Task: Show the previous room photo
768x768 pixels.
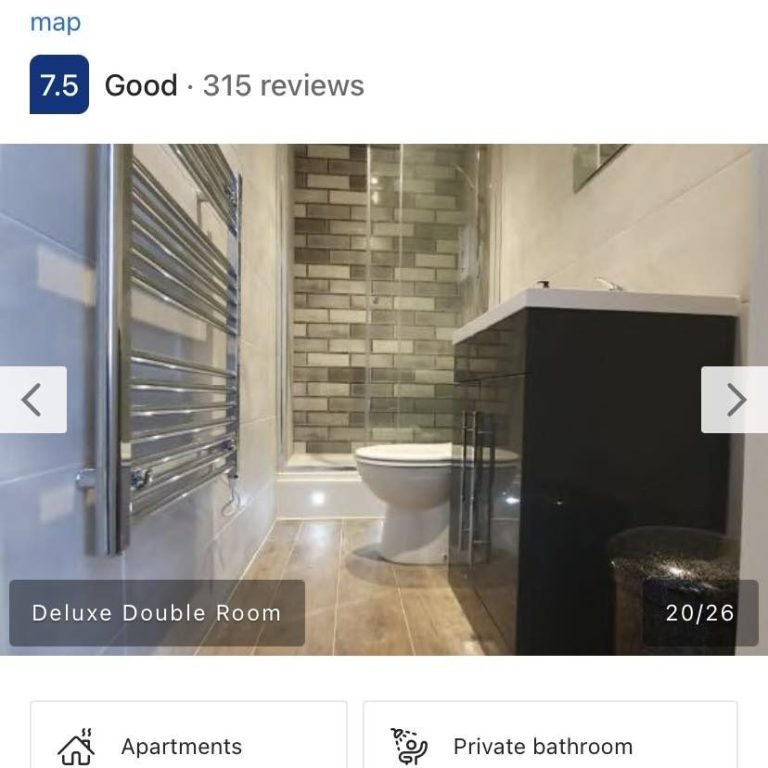Action: click(x=32, y=400)
